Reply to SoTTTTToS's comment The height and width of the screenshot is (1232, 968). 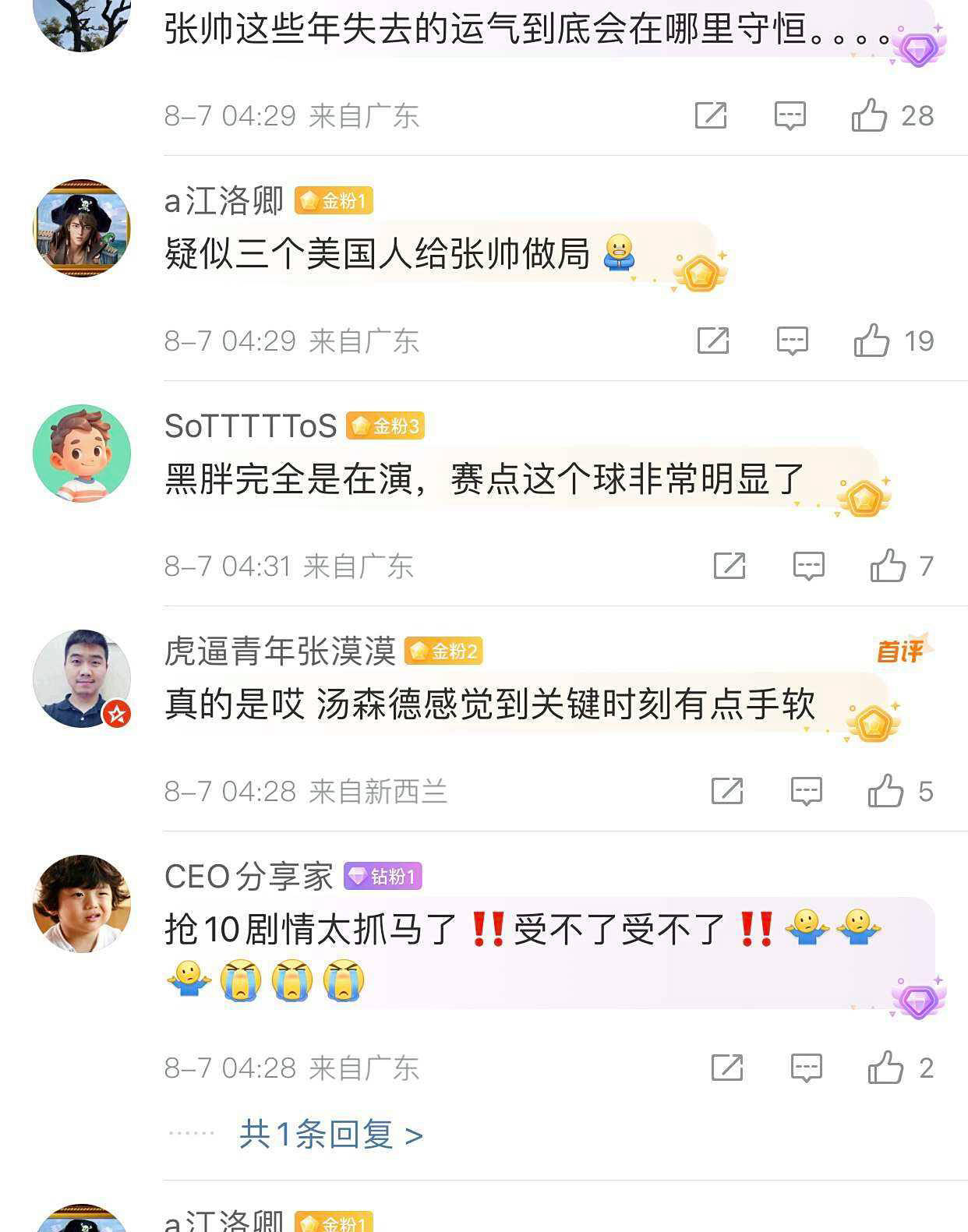[x=808, y=566]
